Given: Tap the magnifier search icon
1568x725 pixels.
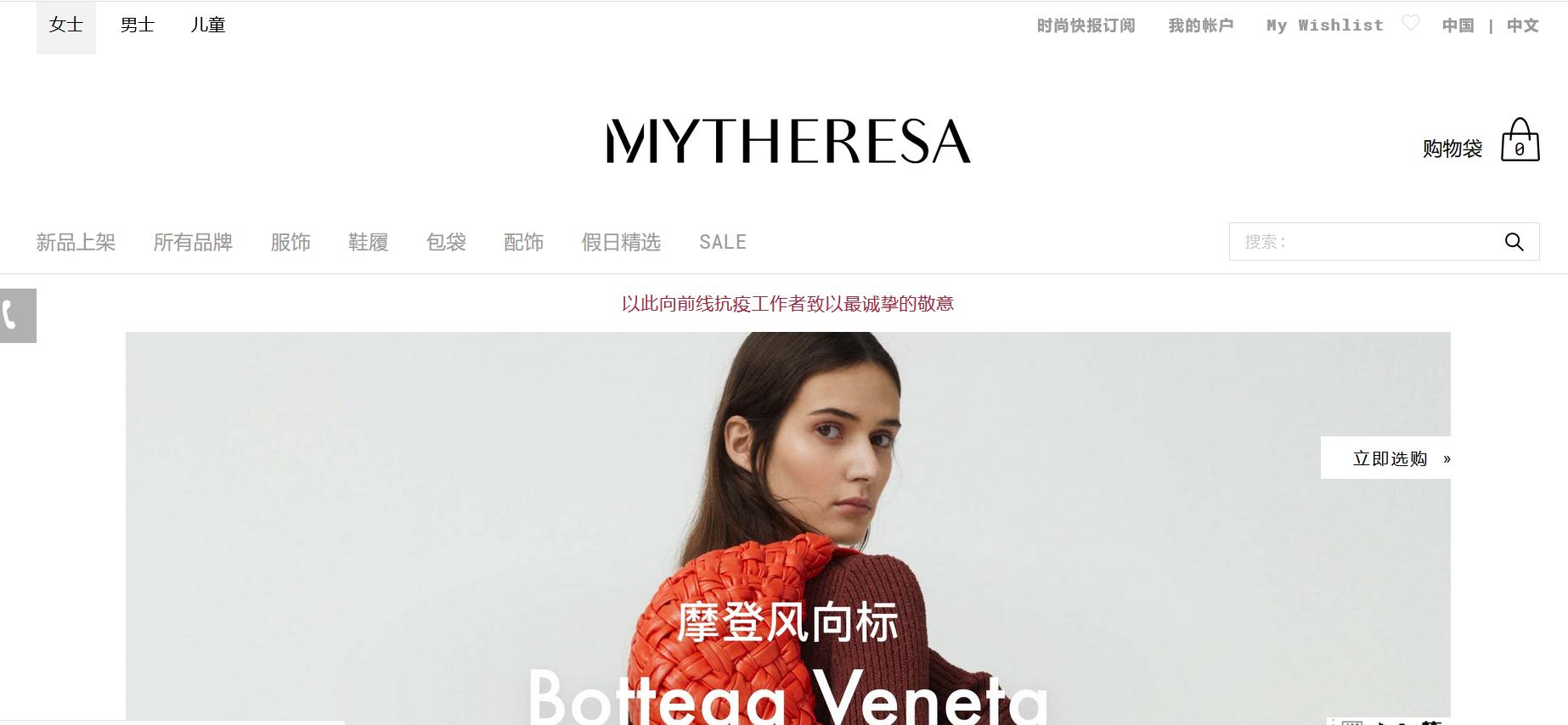Looking at the screenshot, I should [1514, 242].
